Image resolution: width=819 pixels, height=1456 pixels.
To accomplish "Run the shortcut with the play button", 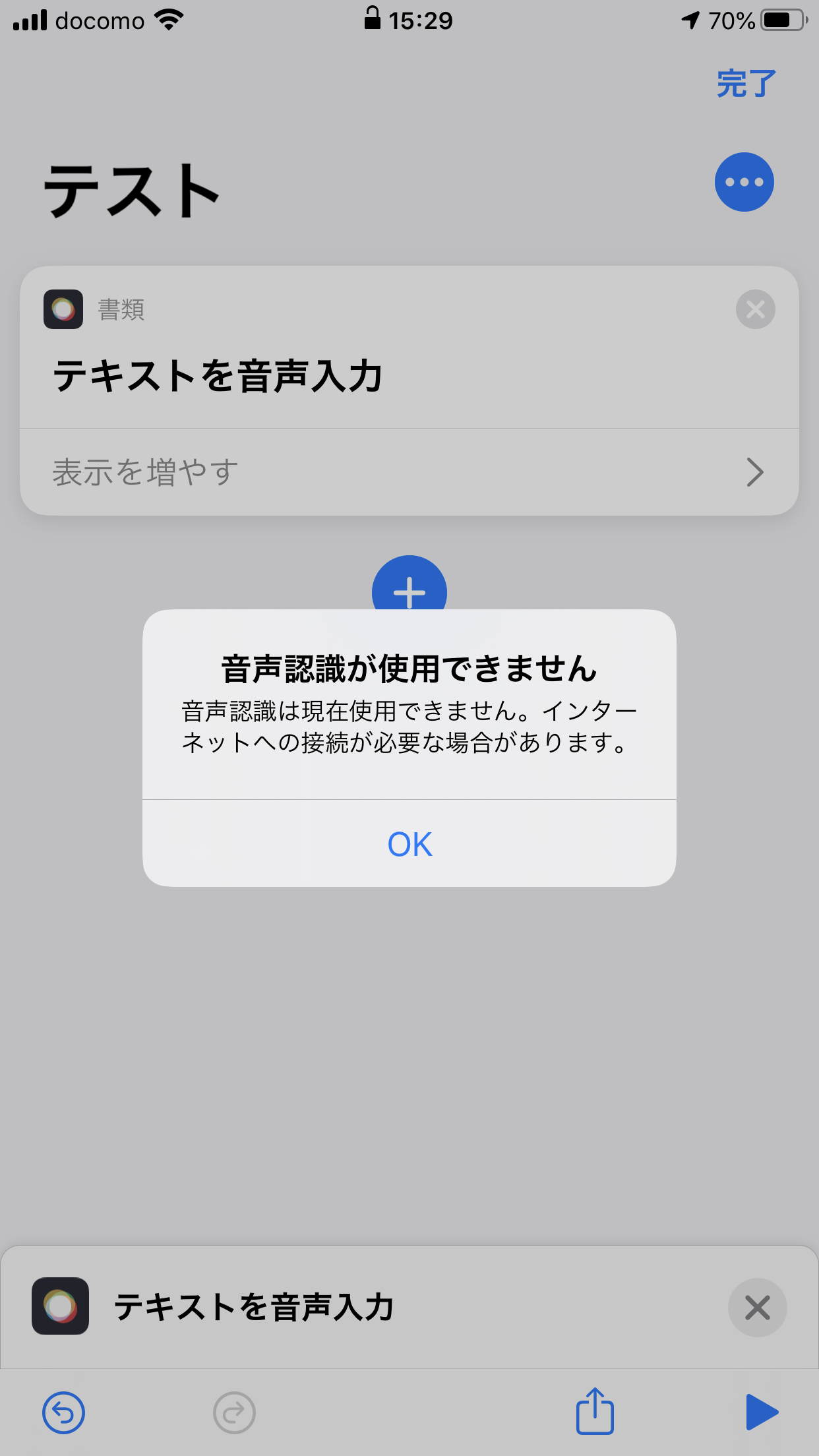I will 762,1412.
